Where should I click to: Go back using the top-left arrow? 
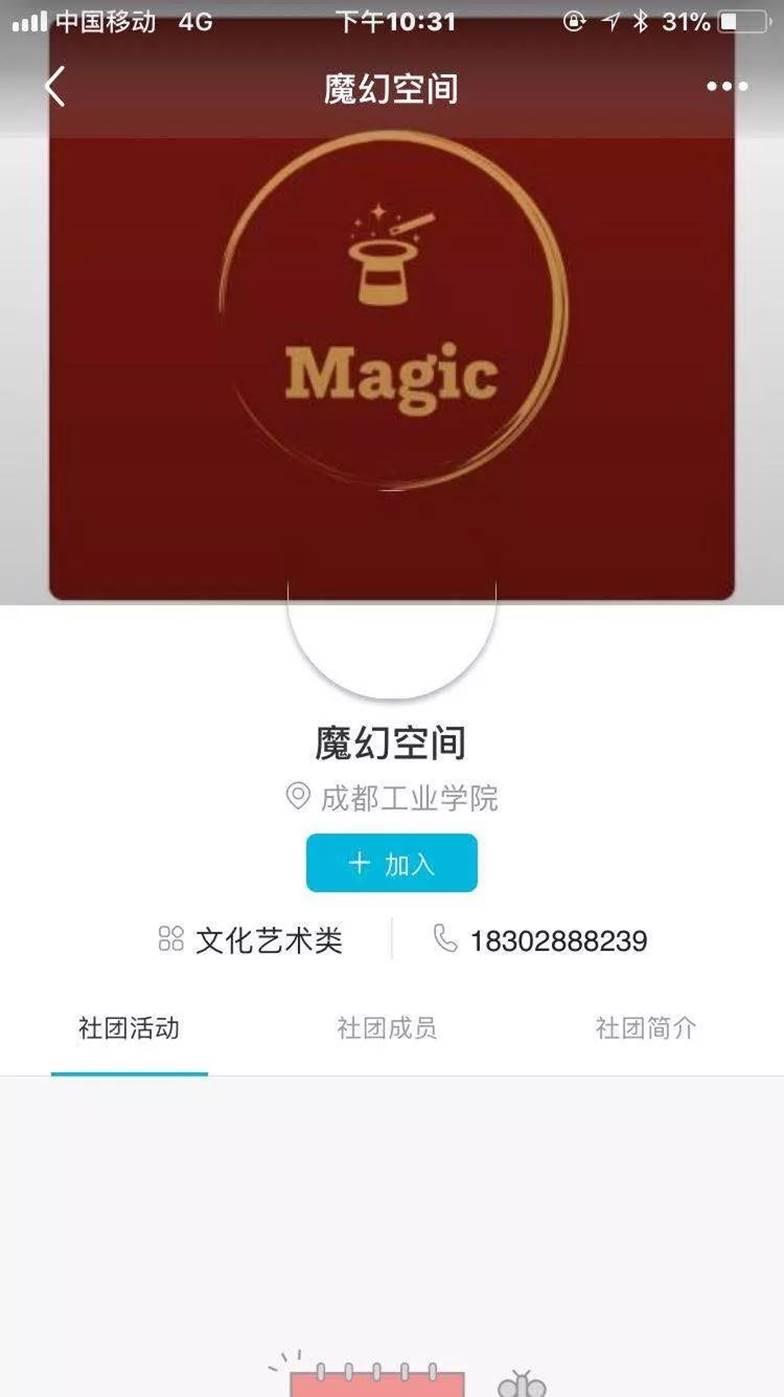click(55, 87)
